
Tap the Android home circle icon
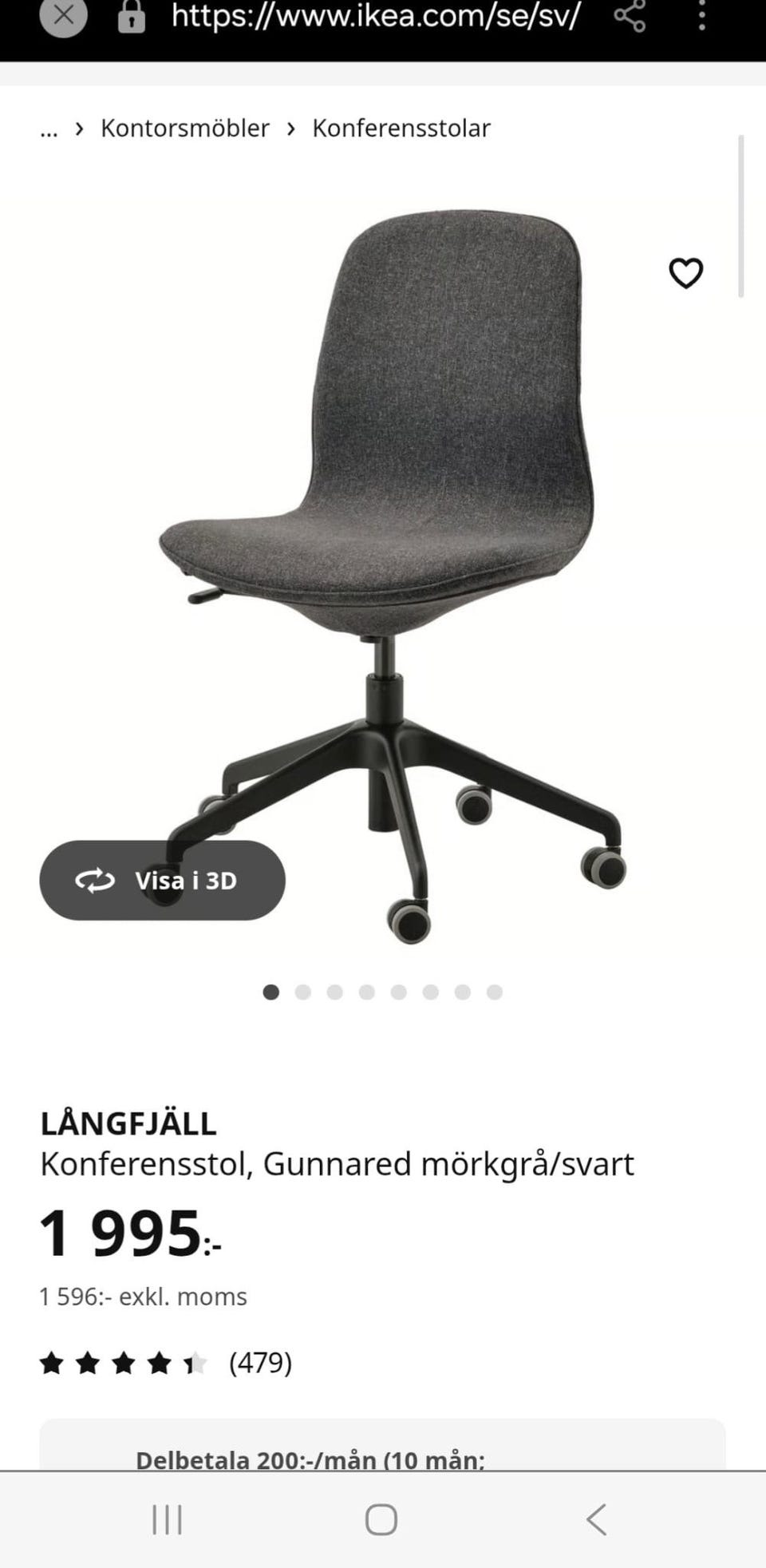pos(382,1519)
